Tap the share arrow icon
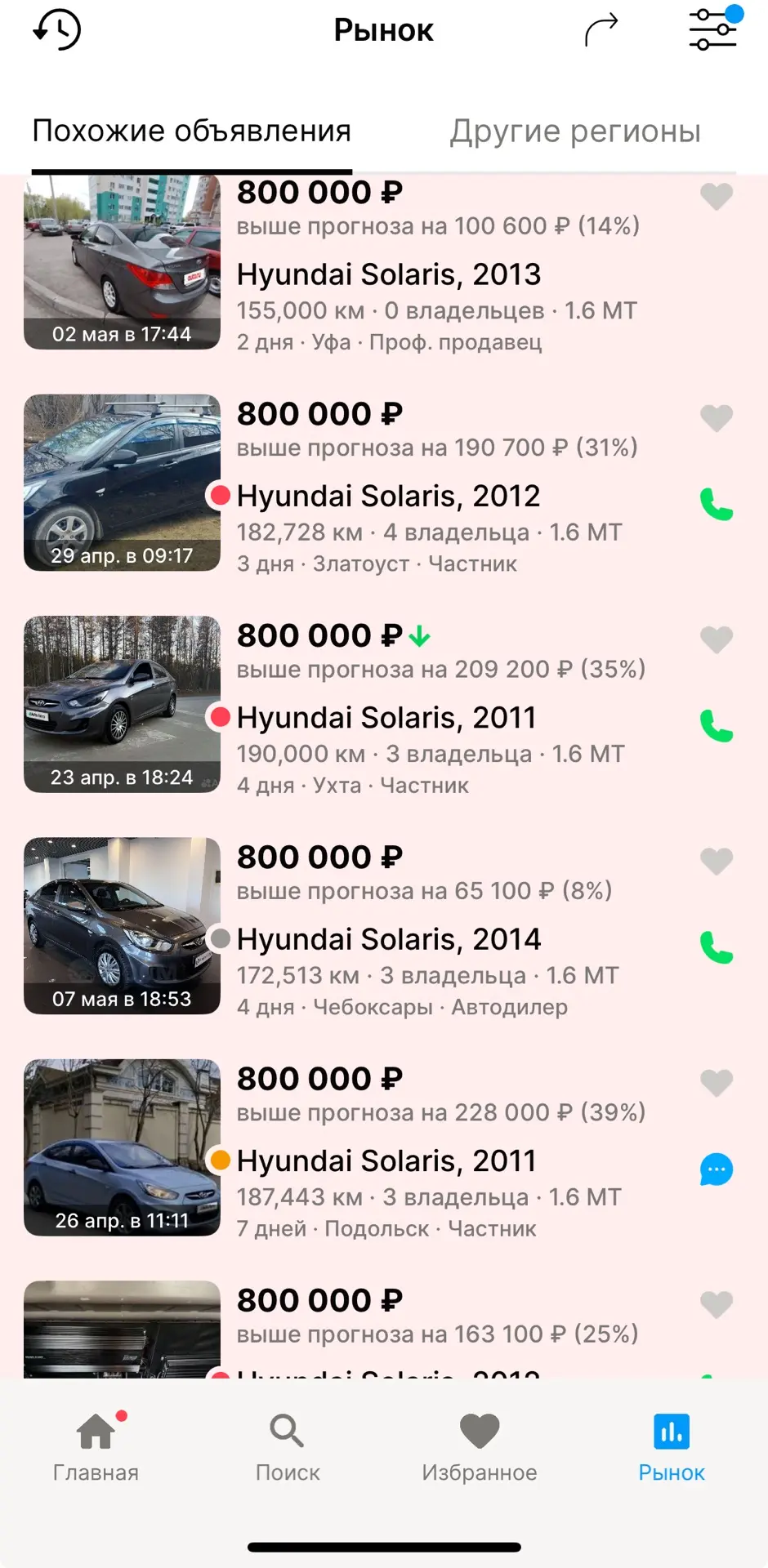 (601, 30)
